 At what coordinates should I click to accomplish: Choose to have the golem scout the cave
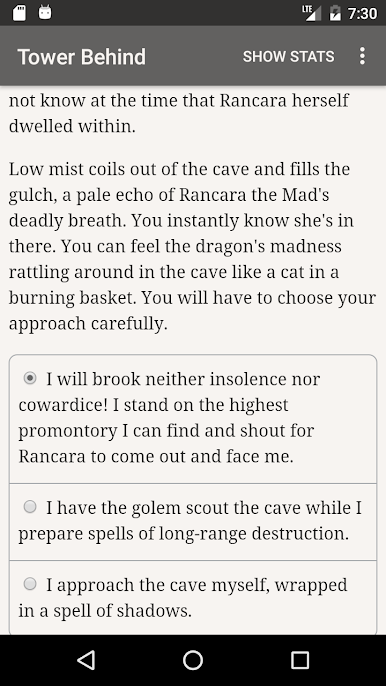[193, 522]
